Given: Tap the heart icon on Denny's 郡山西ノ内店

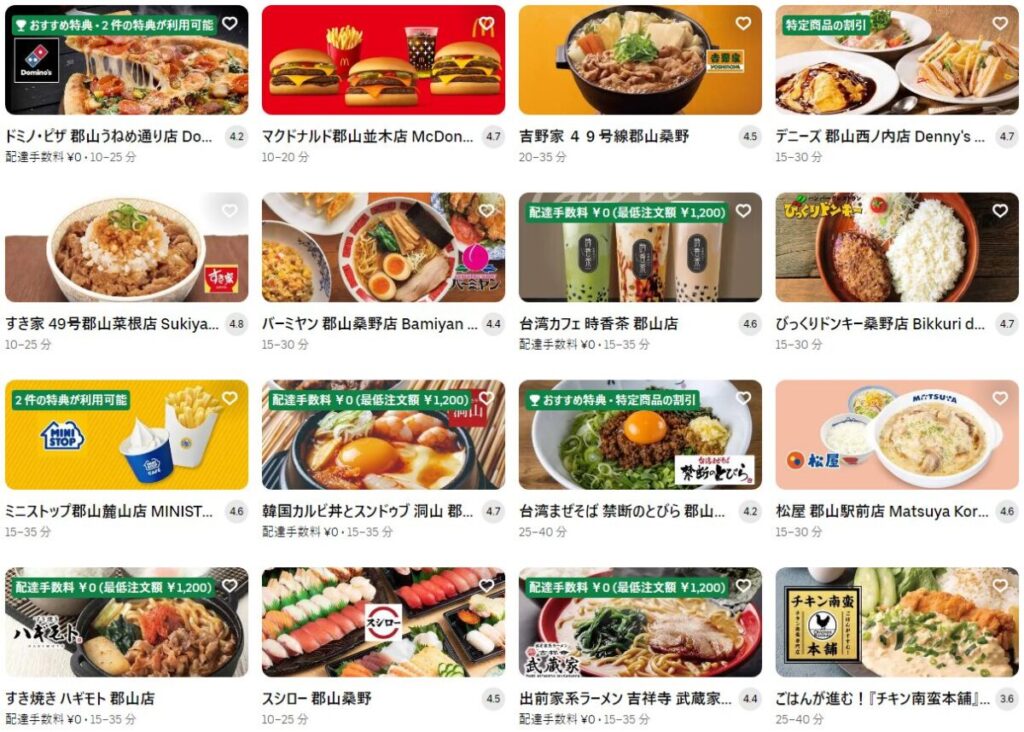Looking at the screenshot, I should (1000, 24).
